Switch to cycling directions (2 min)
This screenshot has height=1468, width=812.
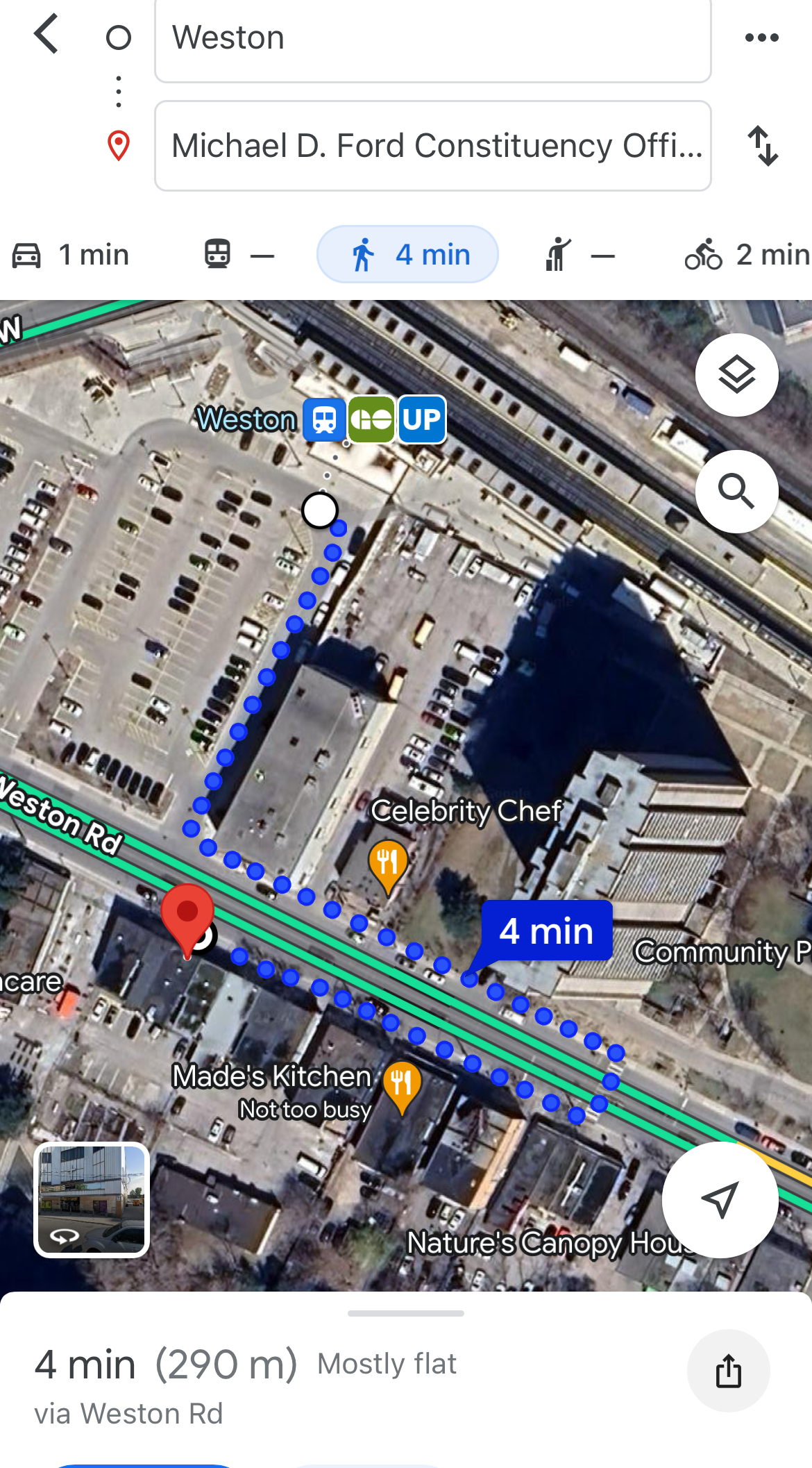click(x=746, y=255)
